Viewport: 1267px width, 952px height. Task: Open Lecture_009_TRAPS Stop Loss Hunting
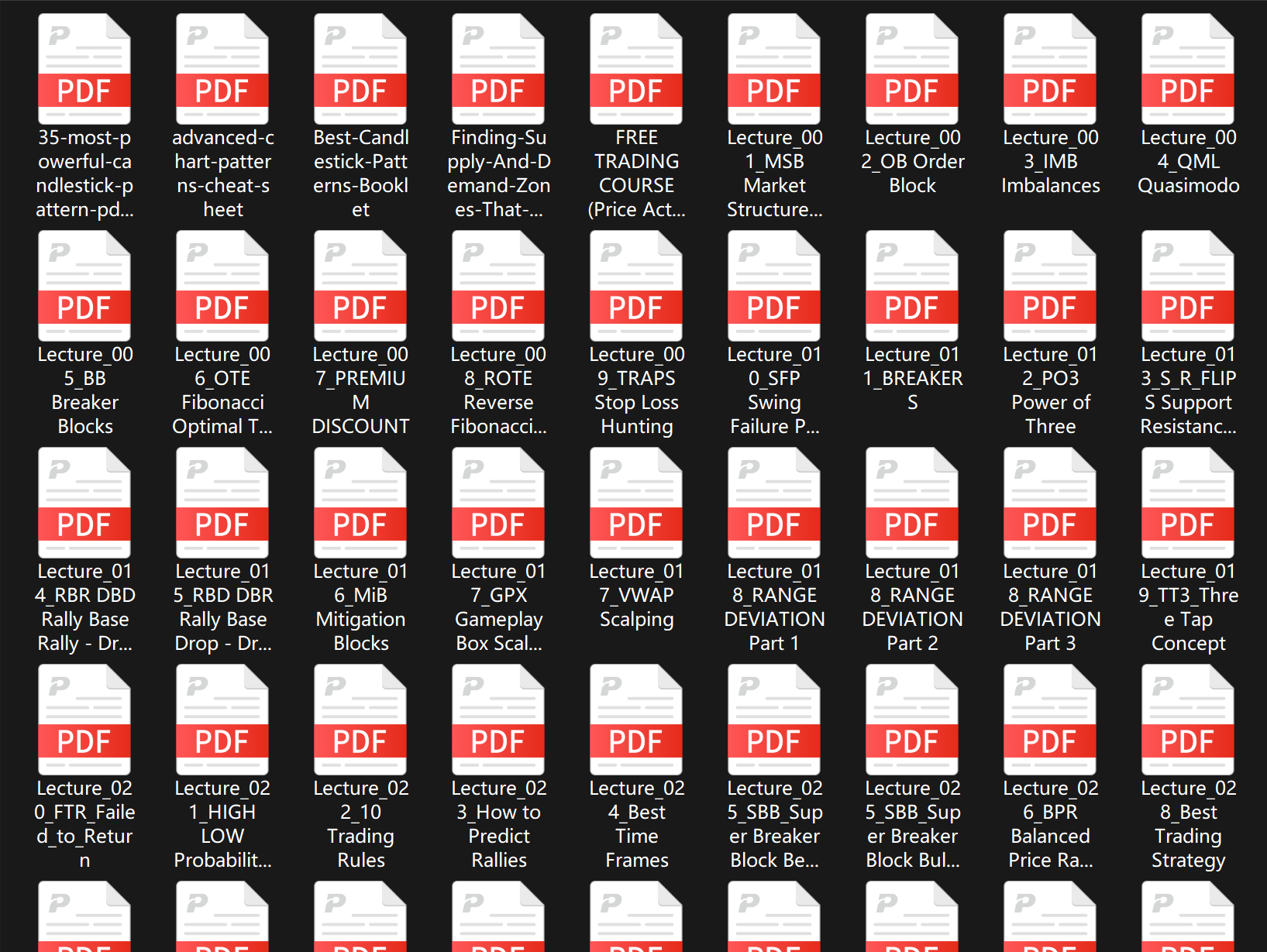point(636,288)
